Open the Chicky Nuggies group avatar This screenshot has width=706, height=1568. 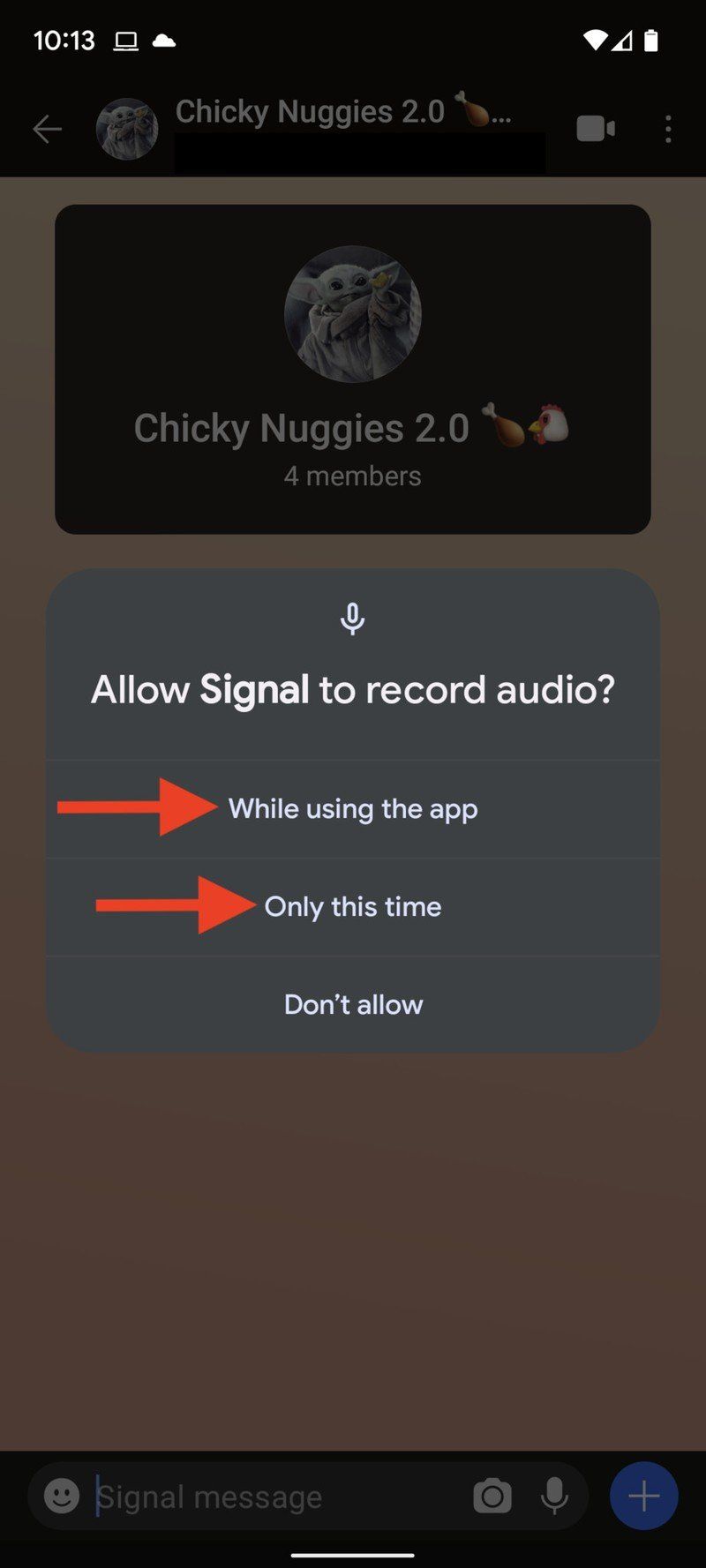point(127,129)
